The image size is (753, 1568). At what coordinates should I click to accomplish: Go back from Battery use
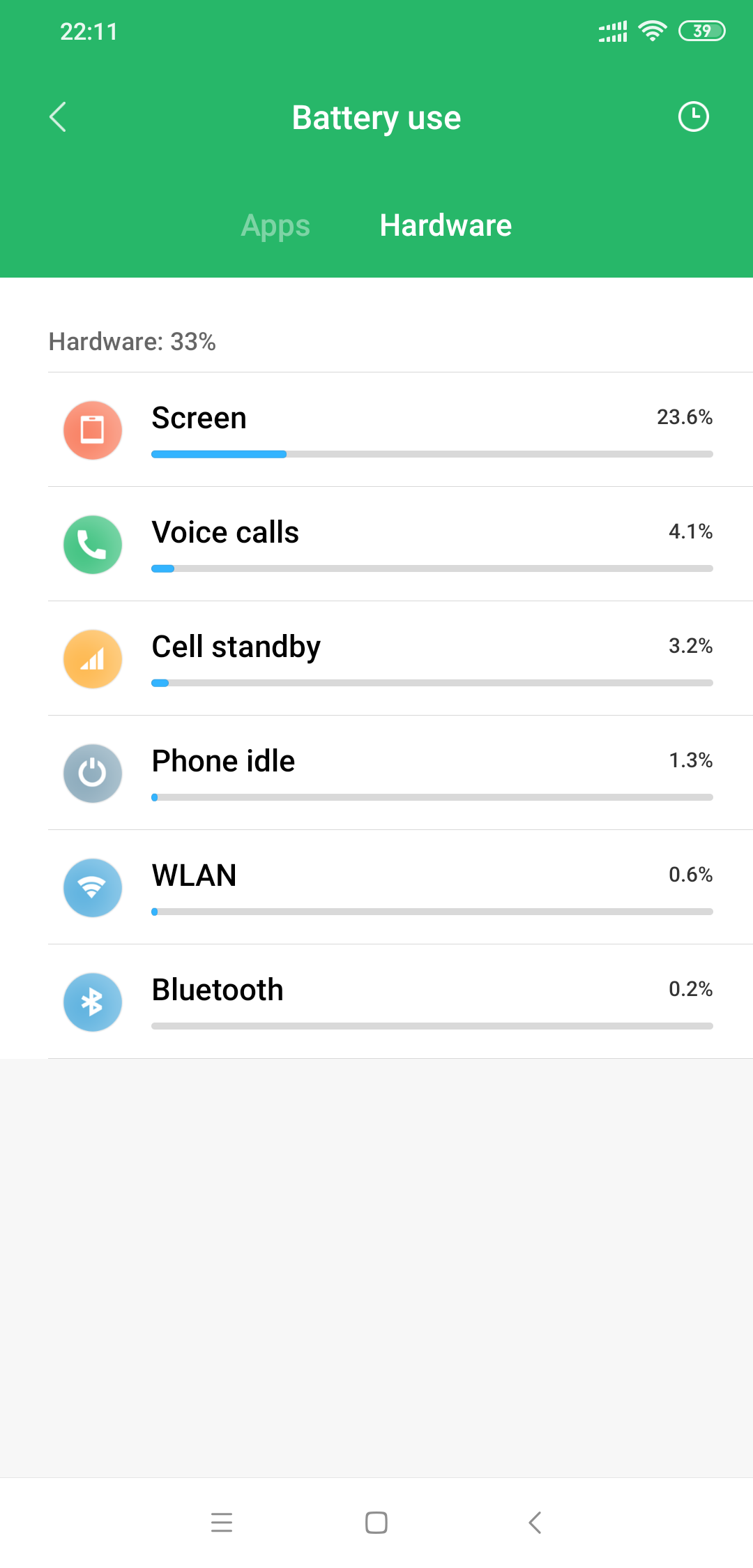click(58, 117)
